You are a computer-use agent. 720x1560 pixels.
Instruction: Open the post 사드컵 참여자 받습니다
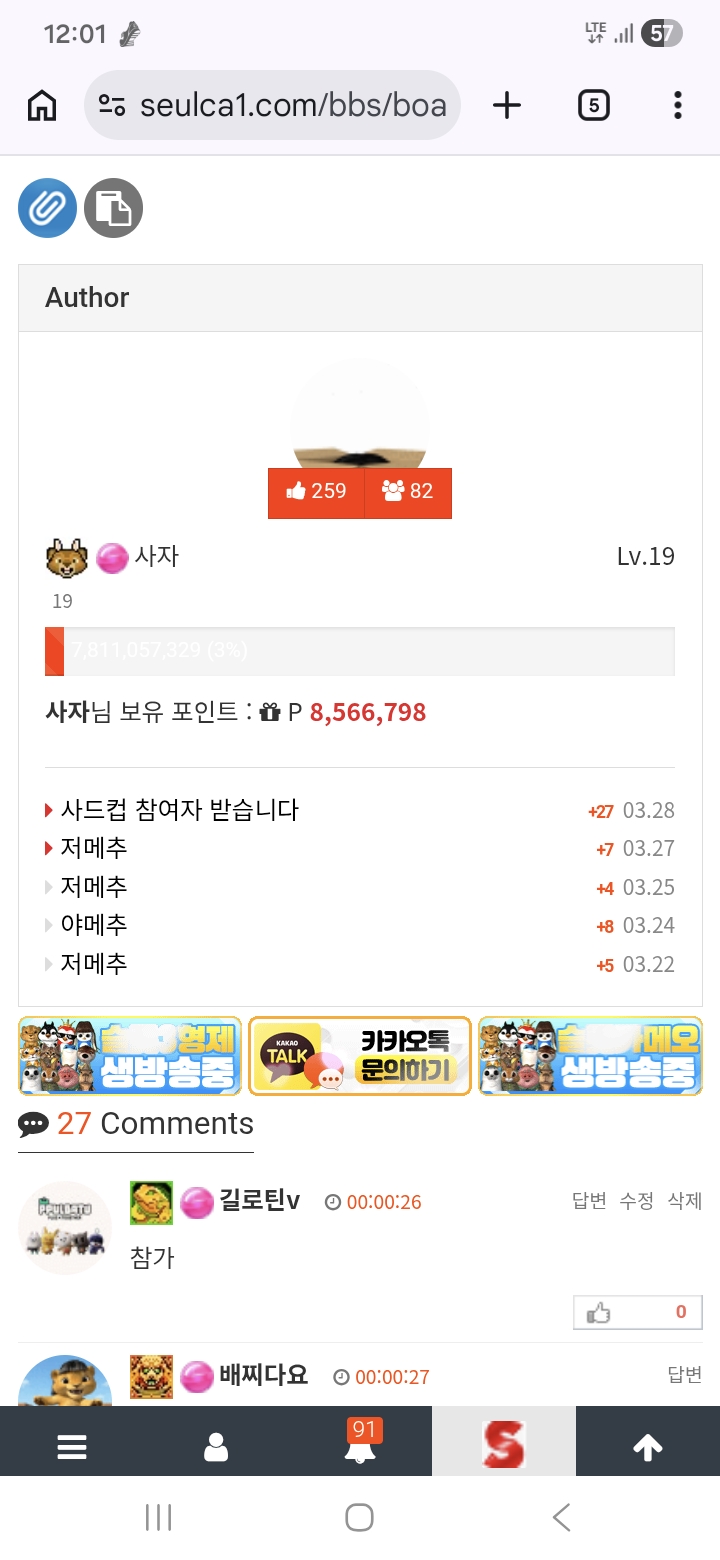coord(179,810)
